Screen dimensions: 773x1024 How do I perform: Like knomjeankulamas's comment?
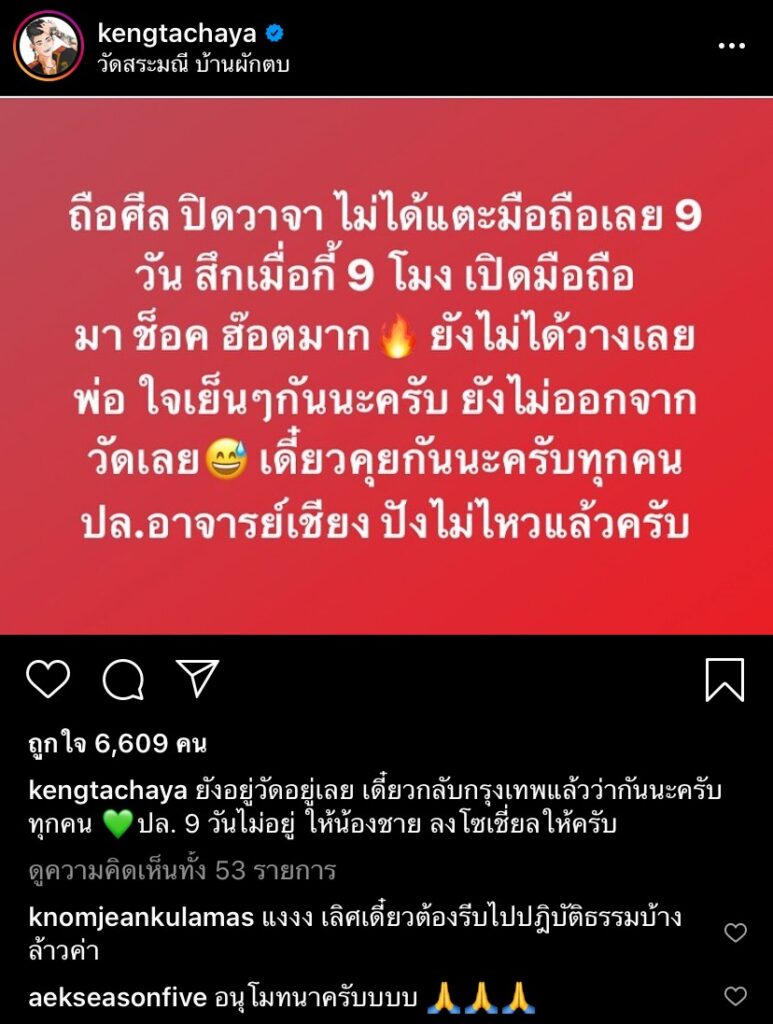coord(735,932)
